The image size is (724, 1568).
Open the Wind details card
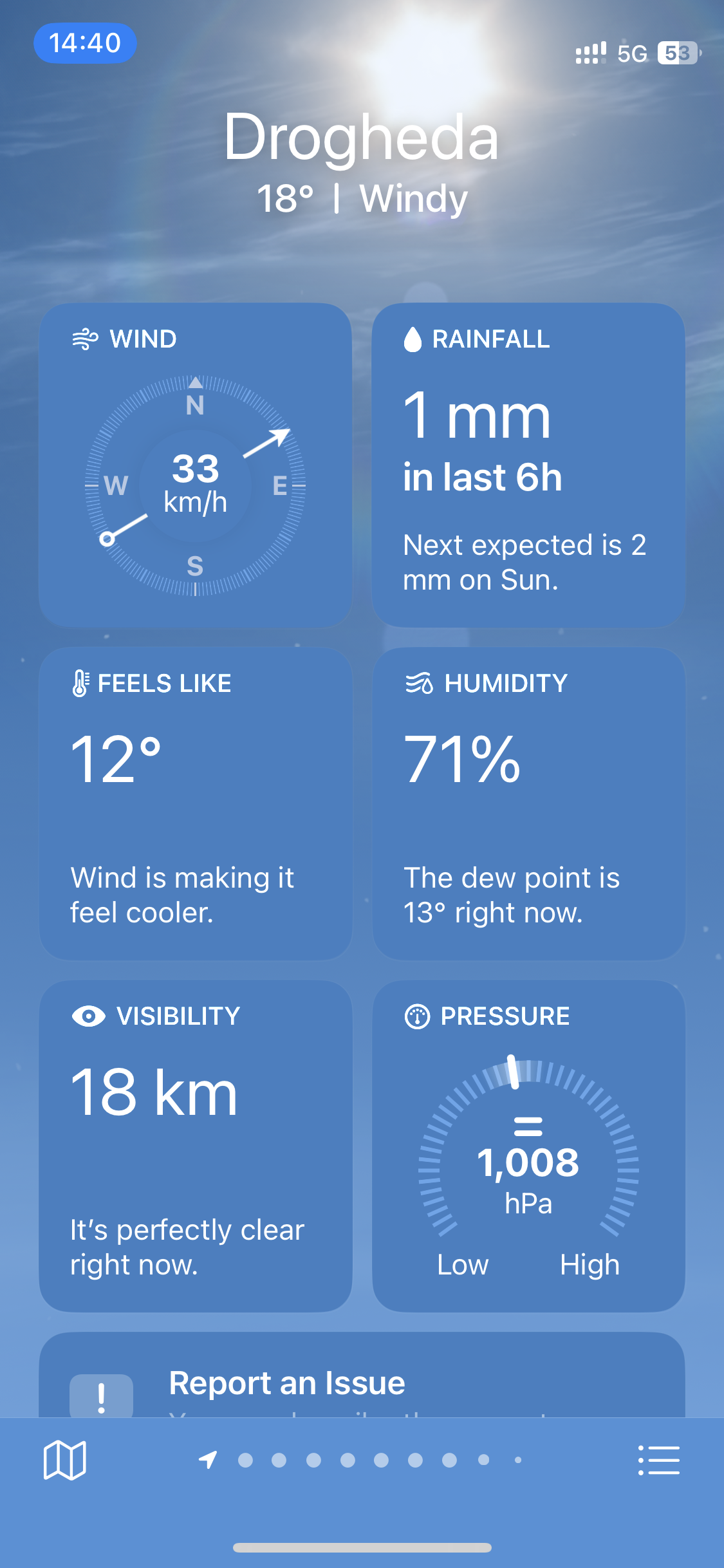coord(196,465)
